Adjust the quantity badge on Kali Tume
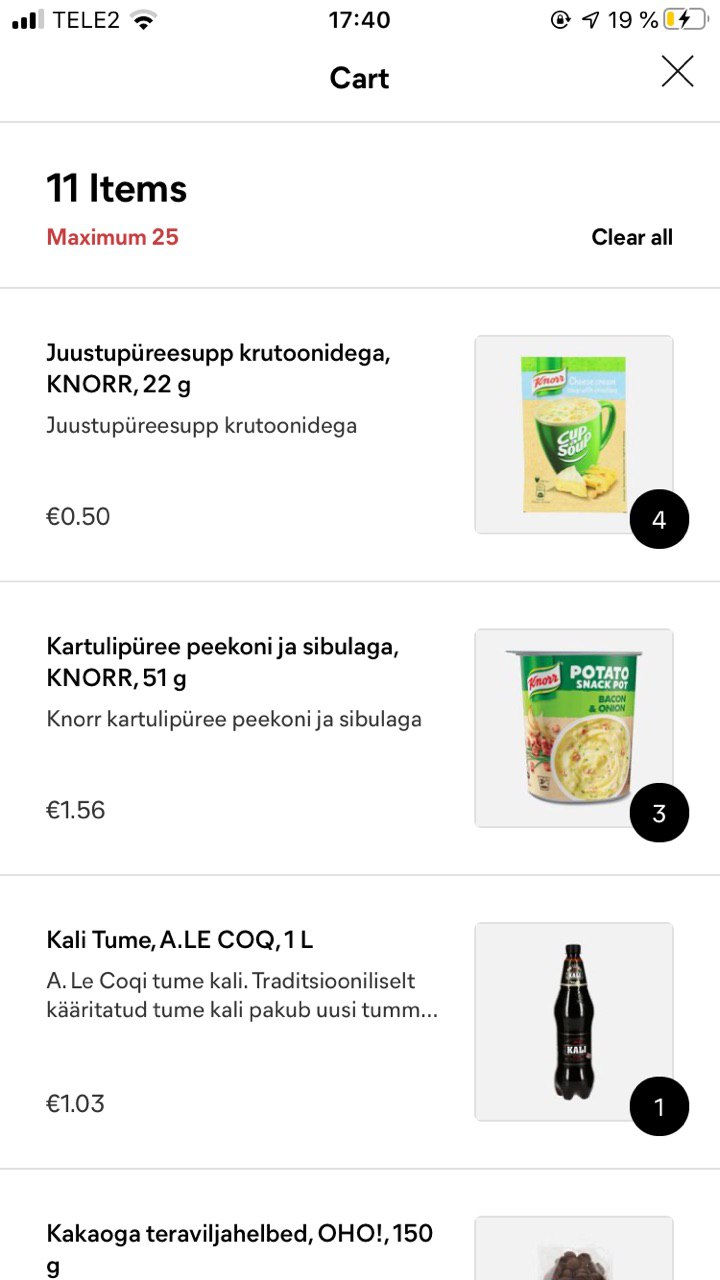Image resolution: width=720 pixels, height=1280 pixels. [x=659, y=1107]
